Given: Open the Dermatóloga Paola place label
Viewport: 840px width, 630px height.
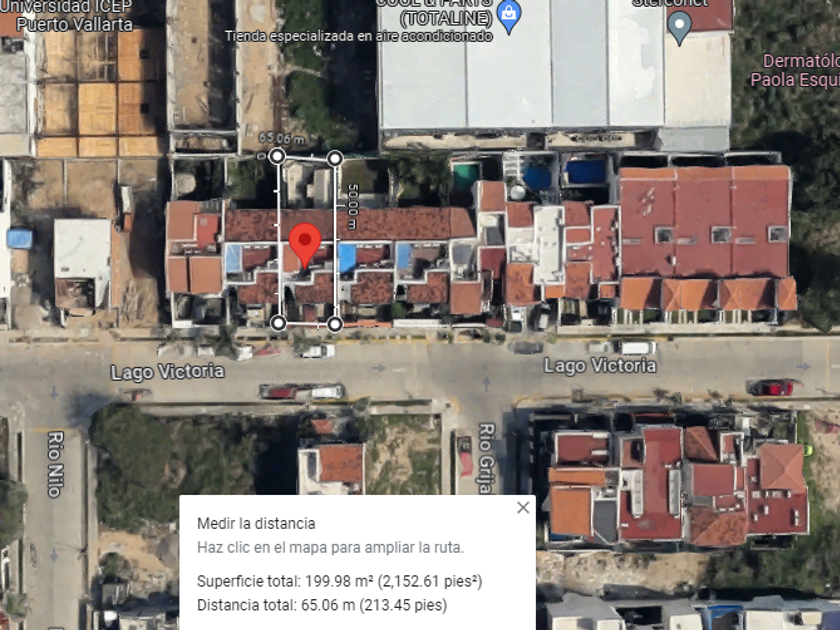Looking at the screenshot, I should click(x=795, y=70).
